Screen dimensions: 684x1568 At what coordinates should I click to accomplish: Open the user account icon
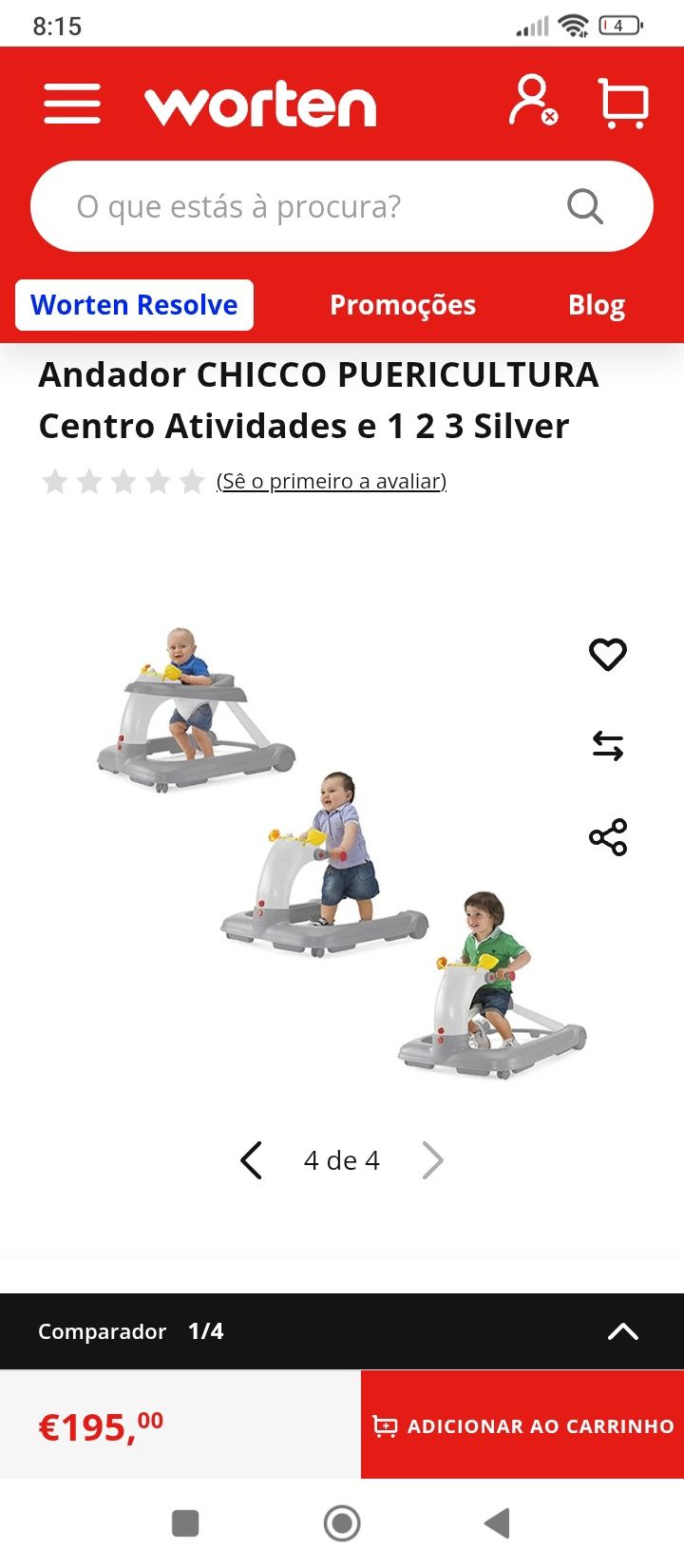tap(532, 102)
